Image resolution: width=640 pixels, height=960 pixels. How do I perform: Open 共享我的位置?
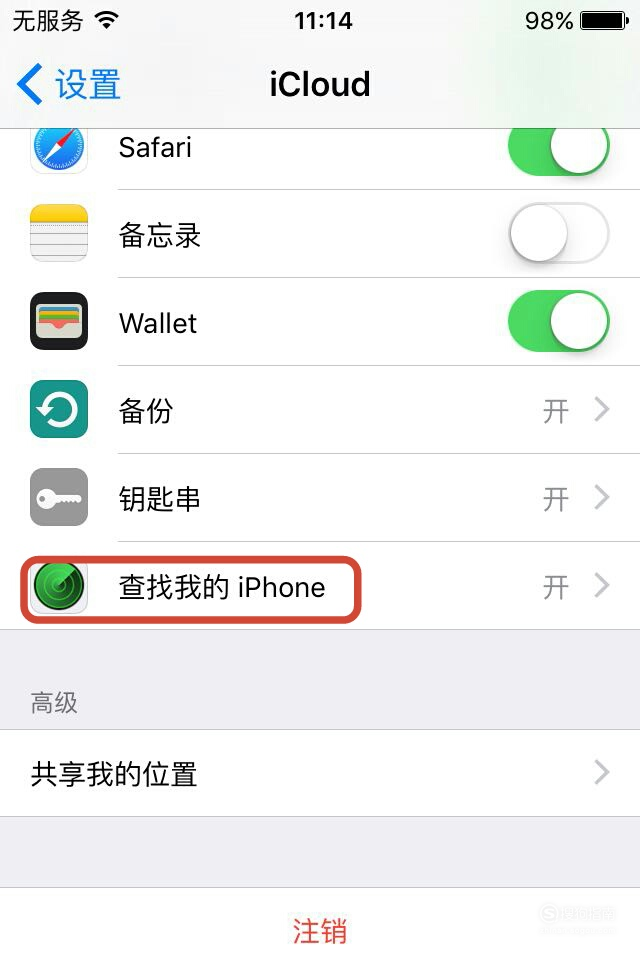tap(320, 773)
